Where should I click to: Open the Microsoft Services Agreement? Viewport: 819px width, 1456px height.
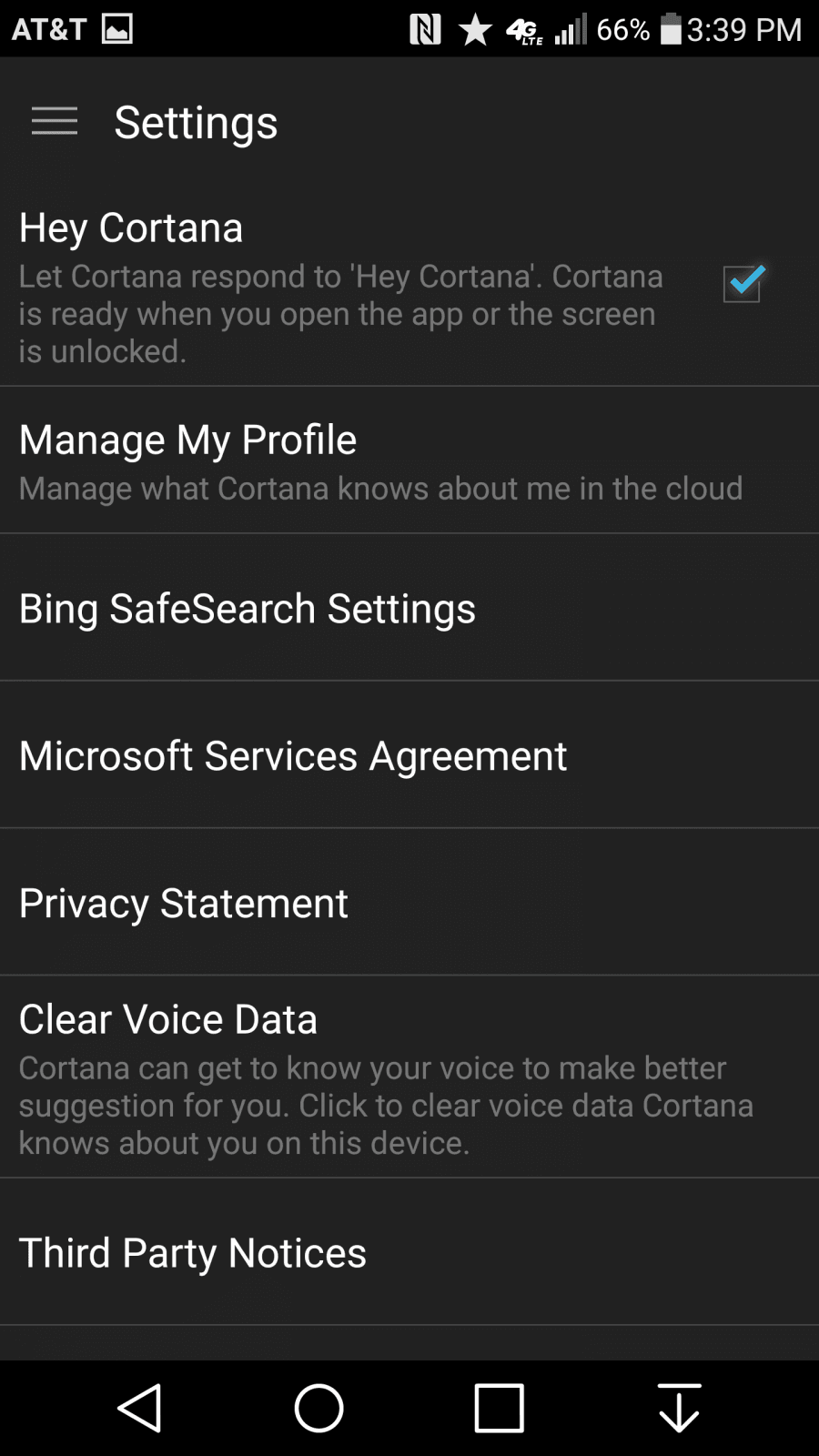click(293, 755)
